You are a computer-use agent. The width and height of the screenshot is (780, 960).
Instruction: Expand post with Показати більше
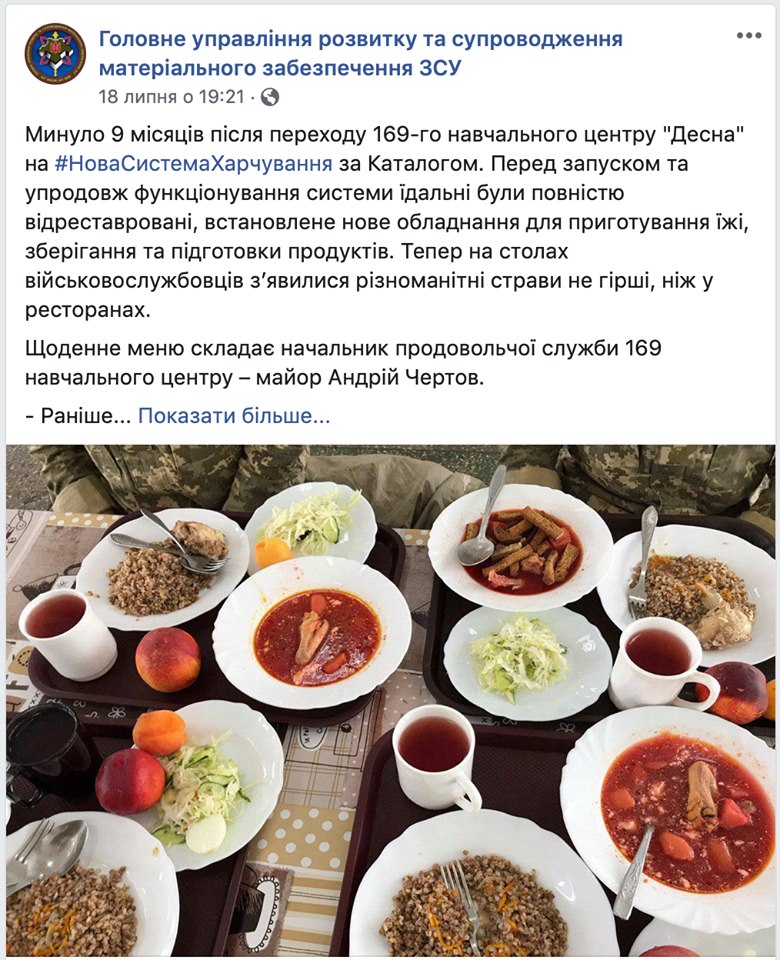234,415
